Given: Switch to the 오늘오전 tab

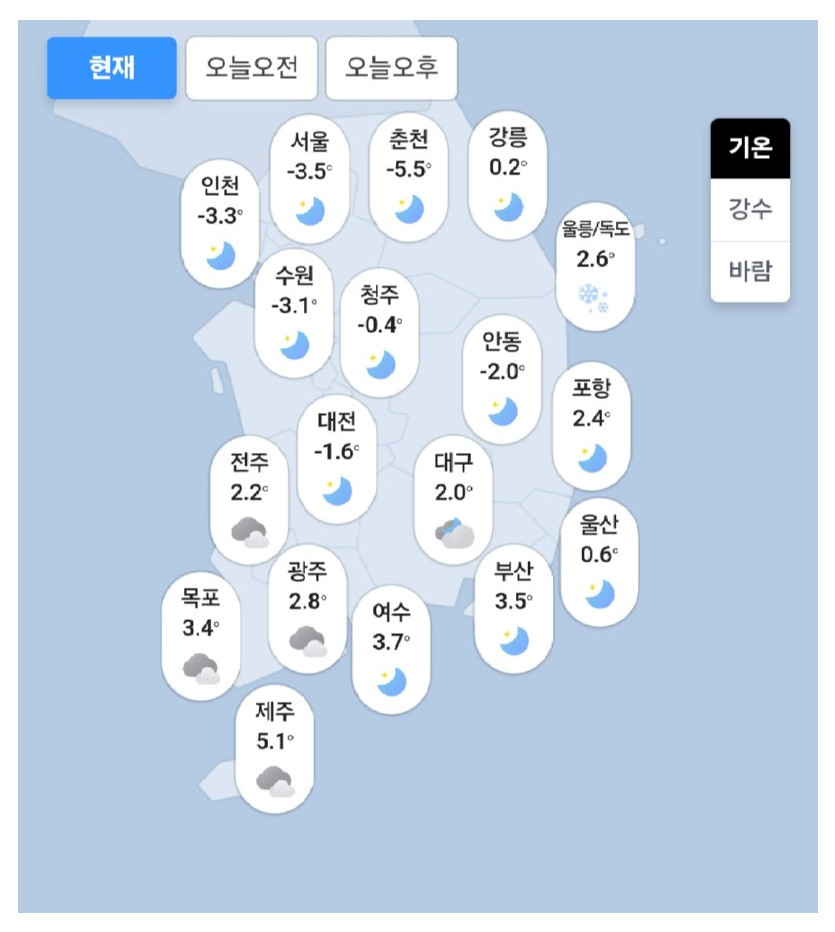Looking at the screenshot, I should coord(251,68).
